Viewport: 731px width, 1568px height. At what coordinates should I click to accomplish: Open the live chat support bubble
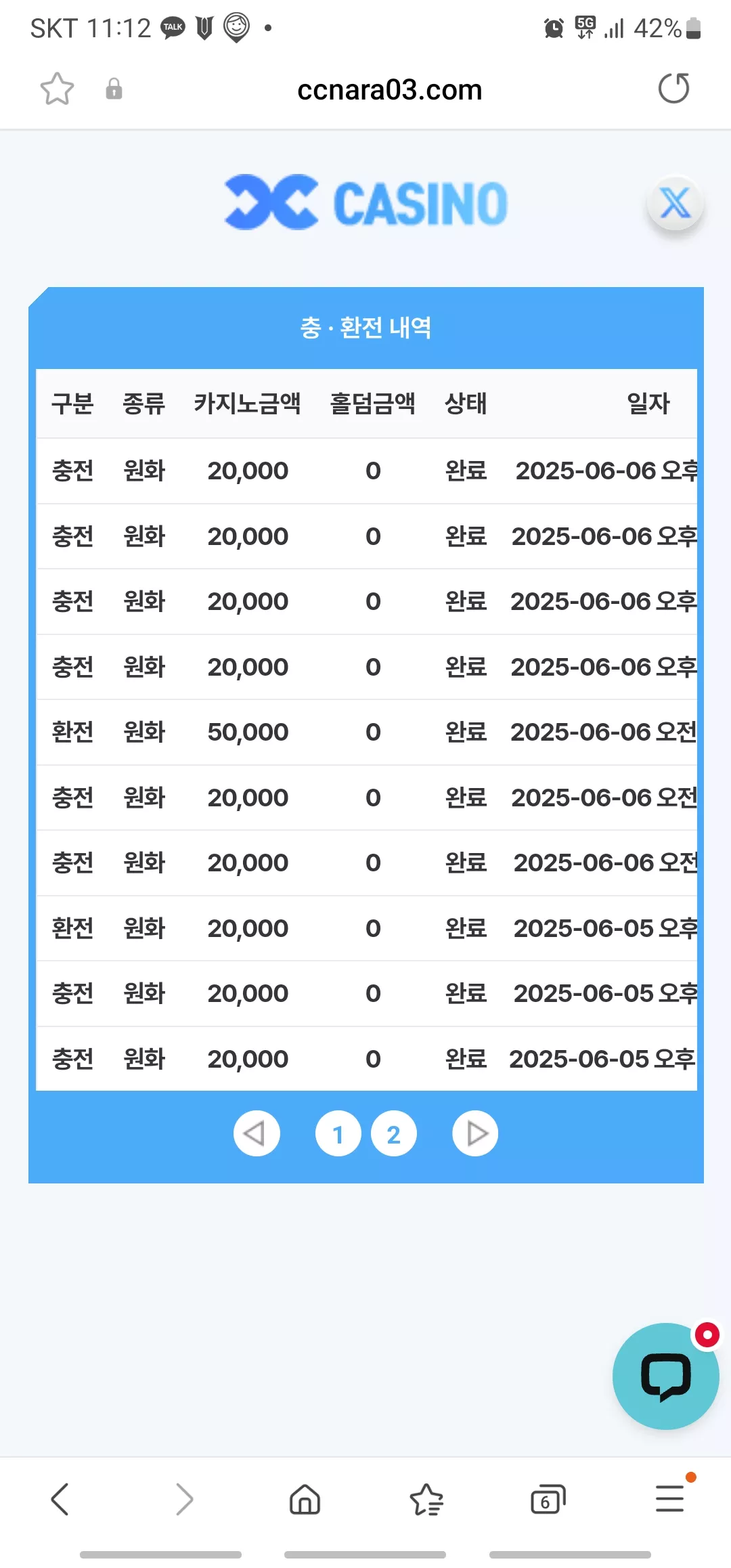[665, 1376]
